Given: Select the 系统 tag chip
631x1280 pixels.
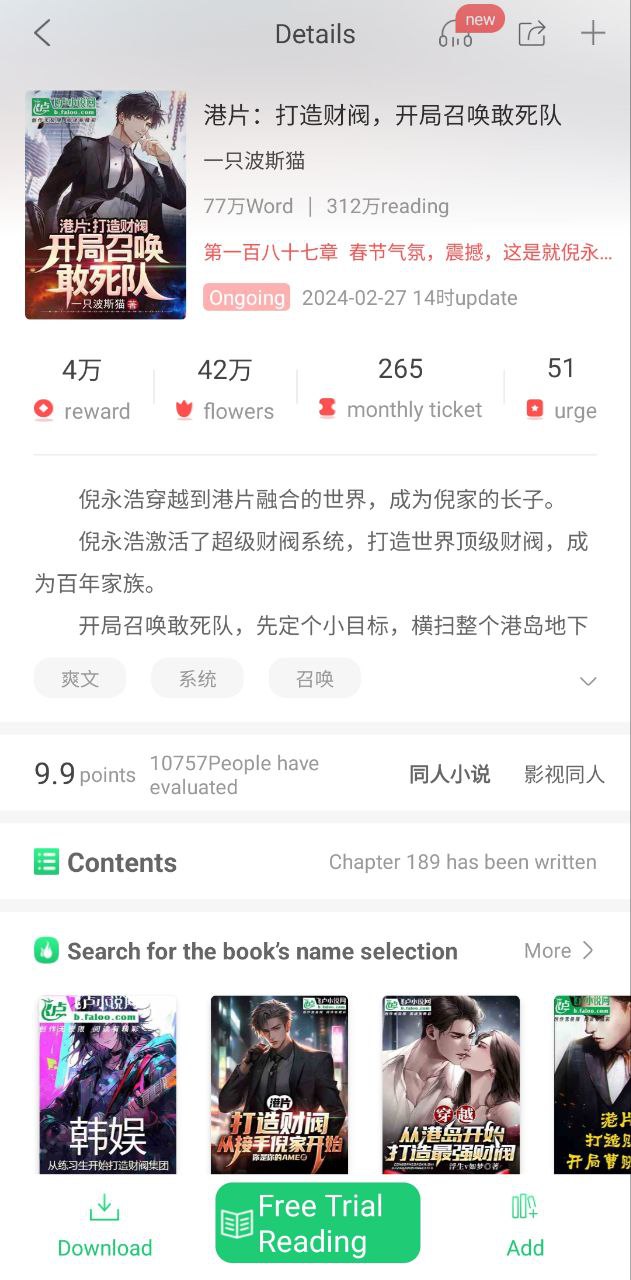Looking at the screenshot, I should click(197, 679).
